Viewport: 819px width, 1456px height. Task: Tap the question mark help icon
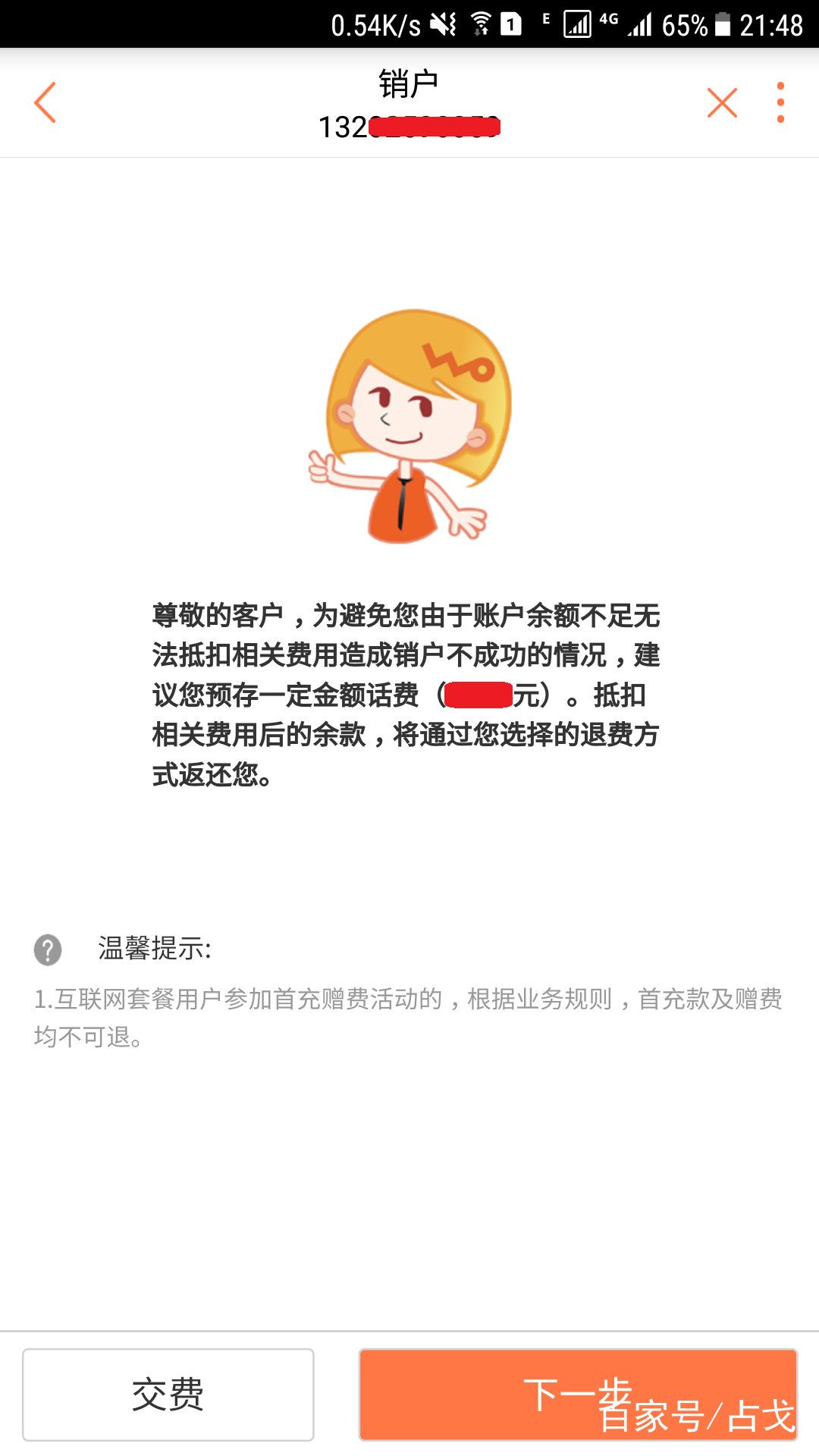point(47,949)
